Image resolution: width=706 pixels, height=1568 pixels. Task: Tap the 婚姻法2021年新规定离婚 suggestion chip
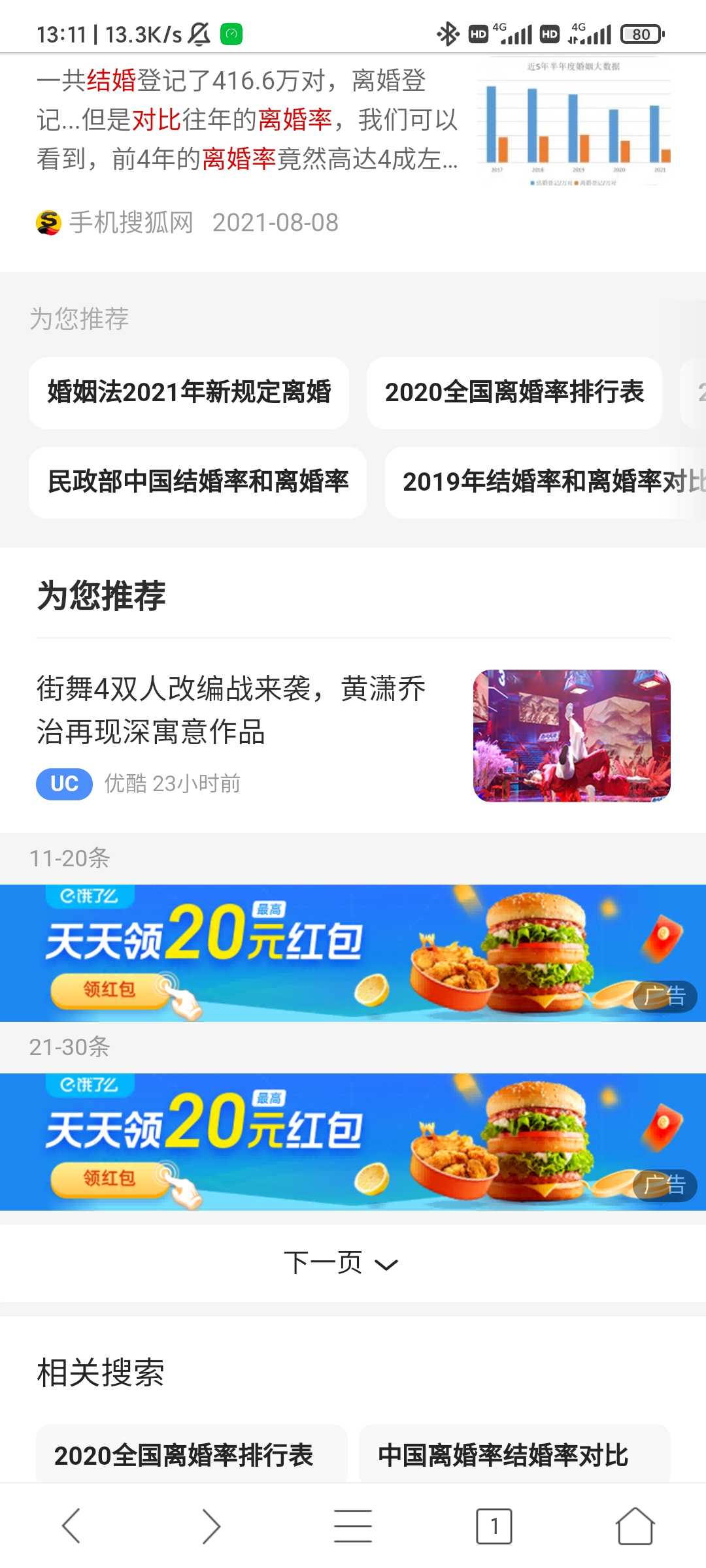click(x=189, y=393)
